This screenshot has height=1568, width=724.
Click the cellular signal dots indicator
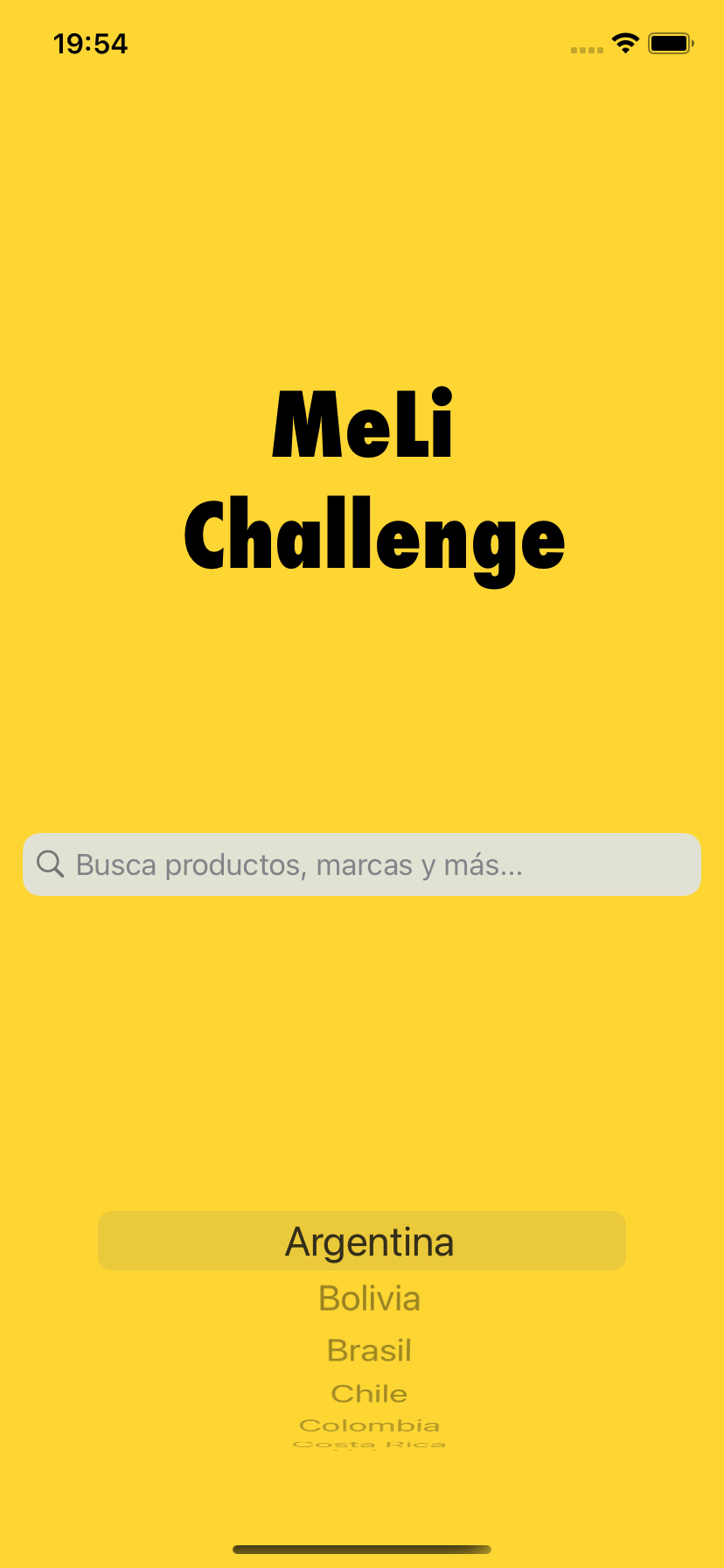pos(586,49)
